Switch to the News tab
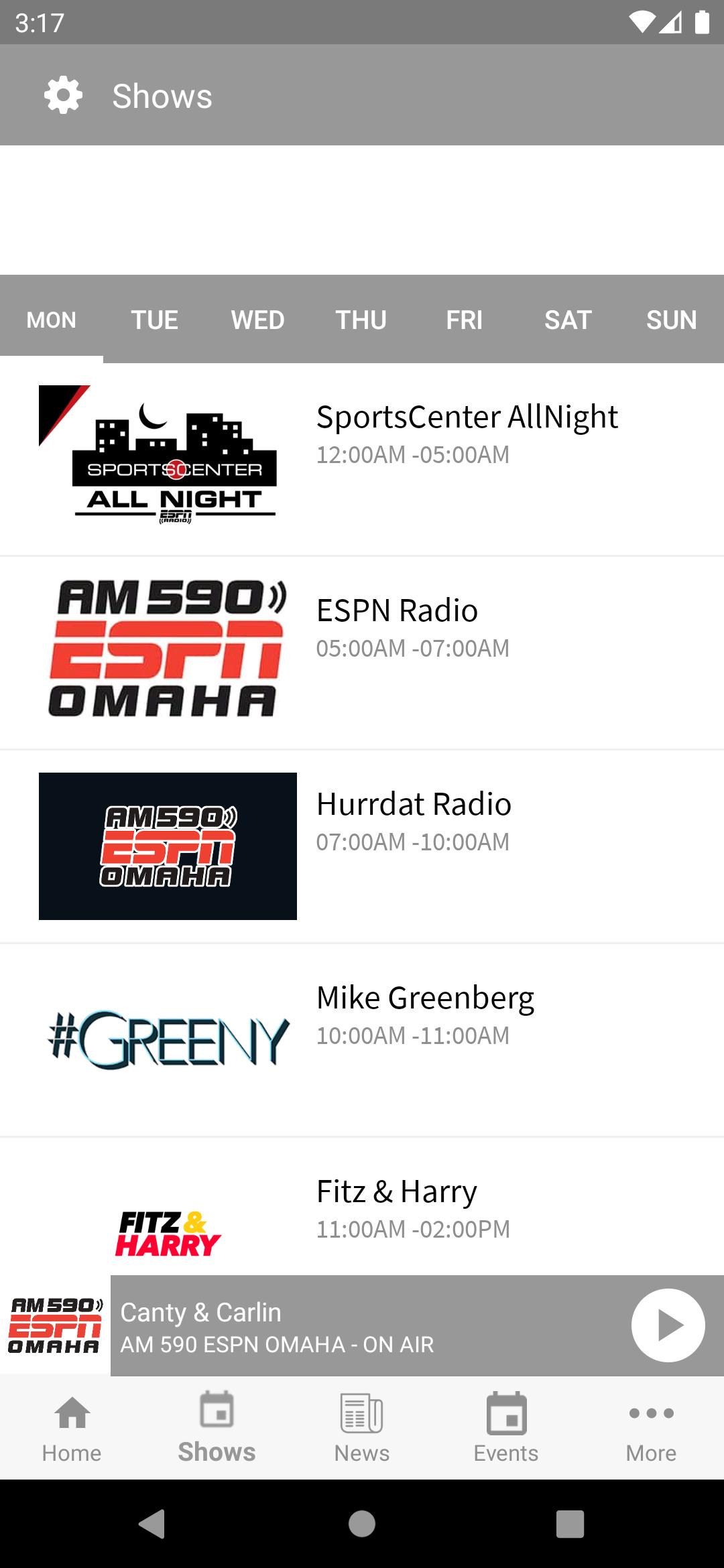This screenshot has width=724, height=1568. click(362, 1428)
